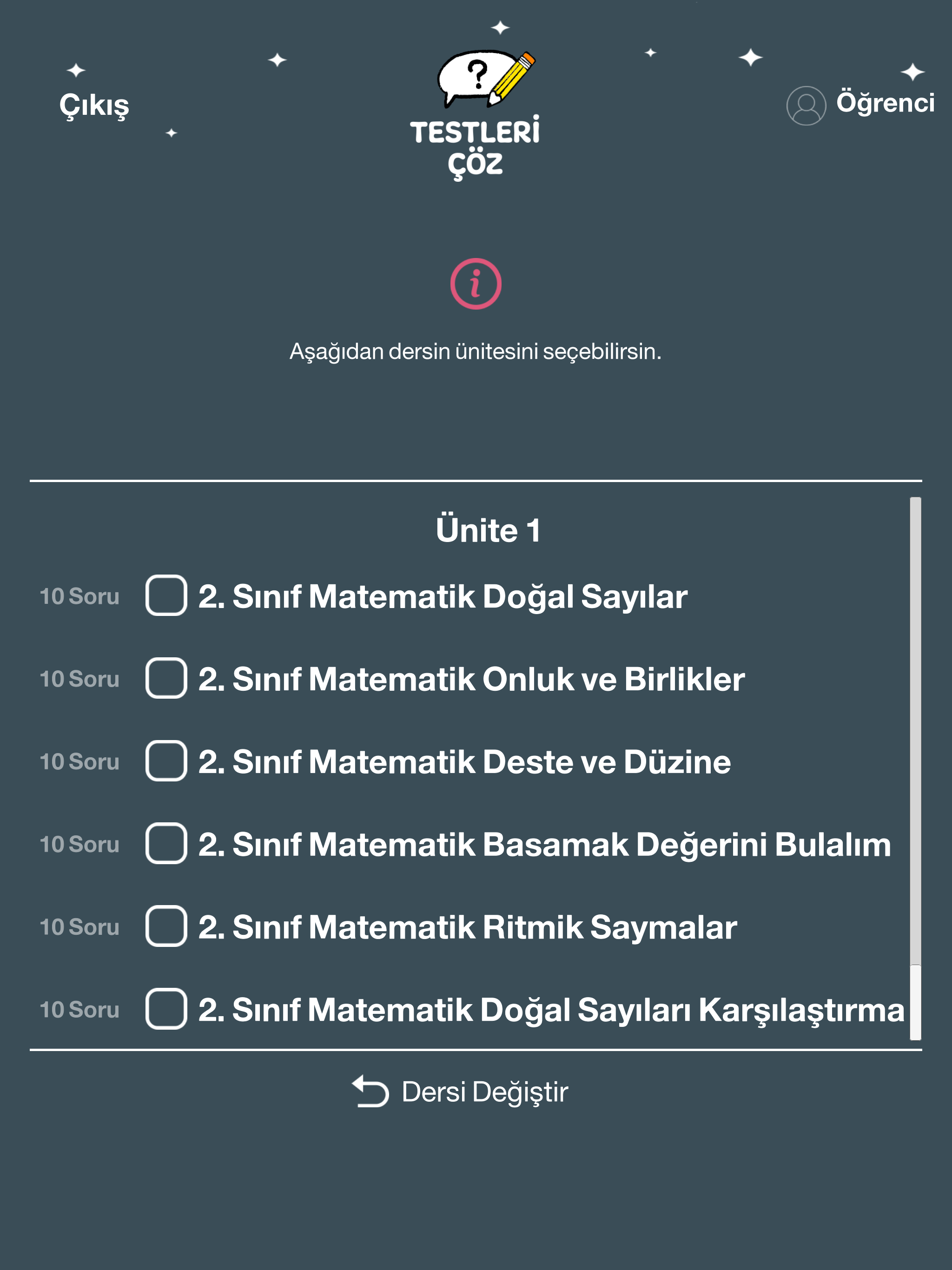952x1270 pixels.
Task: Tick the Basamak Değerini Bulalım checkbox
Action: [x=166, y=844]
